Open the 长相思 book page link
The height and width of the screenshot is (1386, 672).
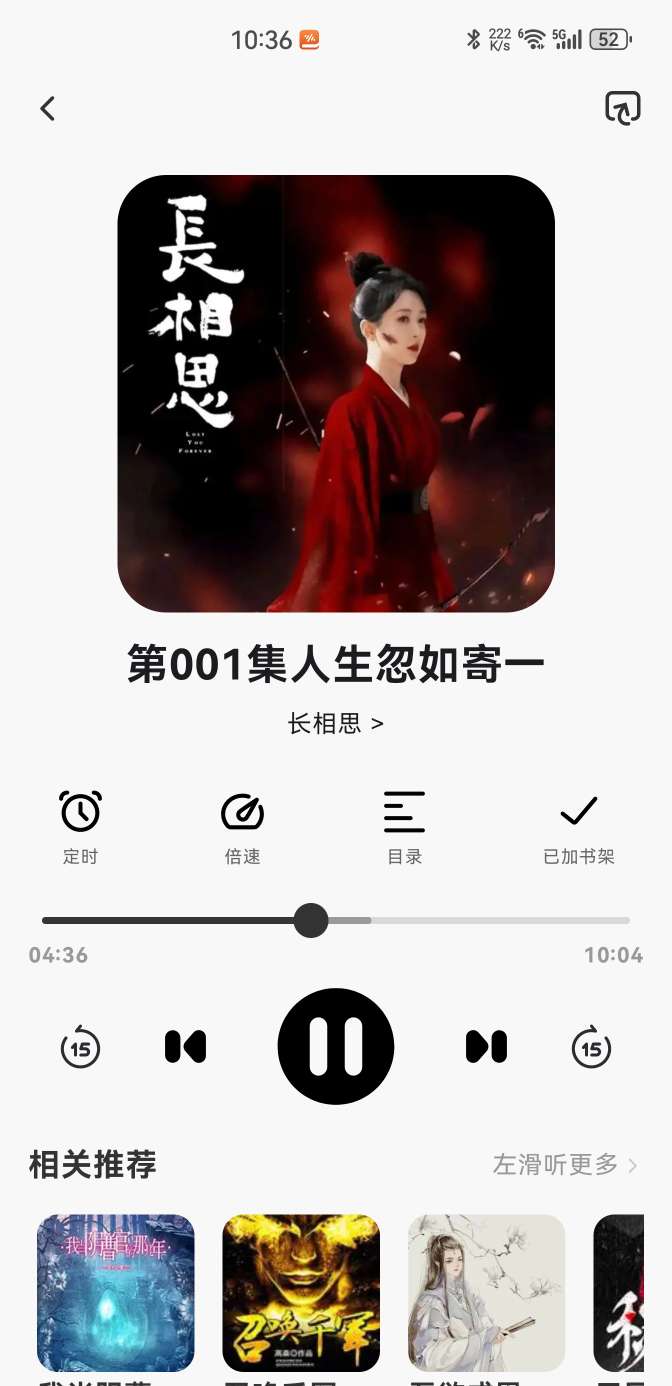(x=335, y=723)
